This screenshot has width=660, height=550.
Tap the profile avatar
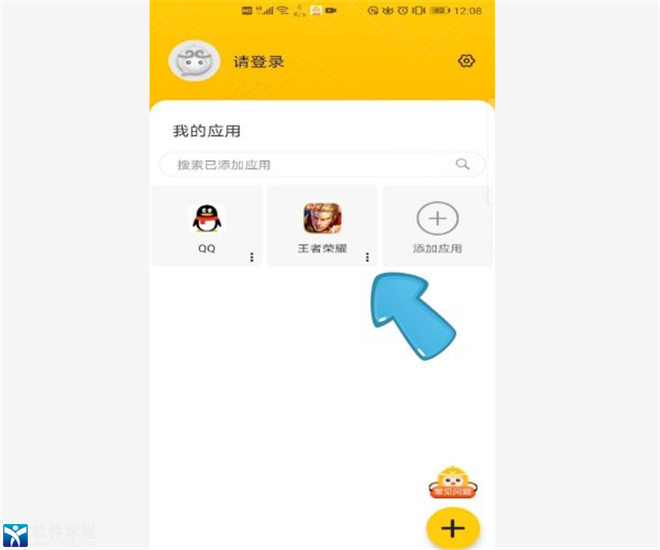click(x=194, y=62)
